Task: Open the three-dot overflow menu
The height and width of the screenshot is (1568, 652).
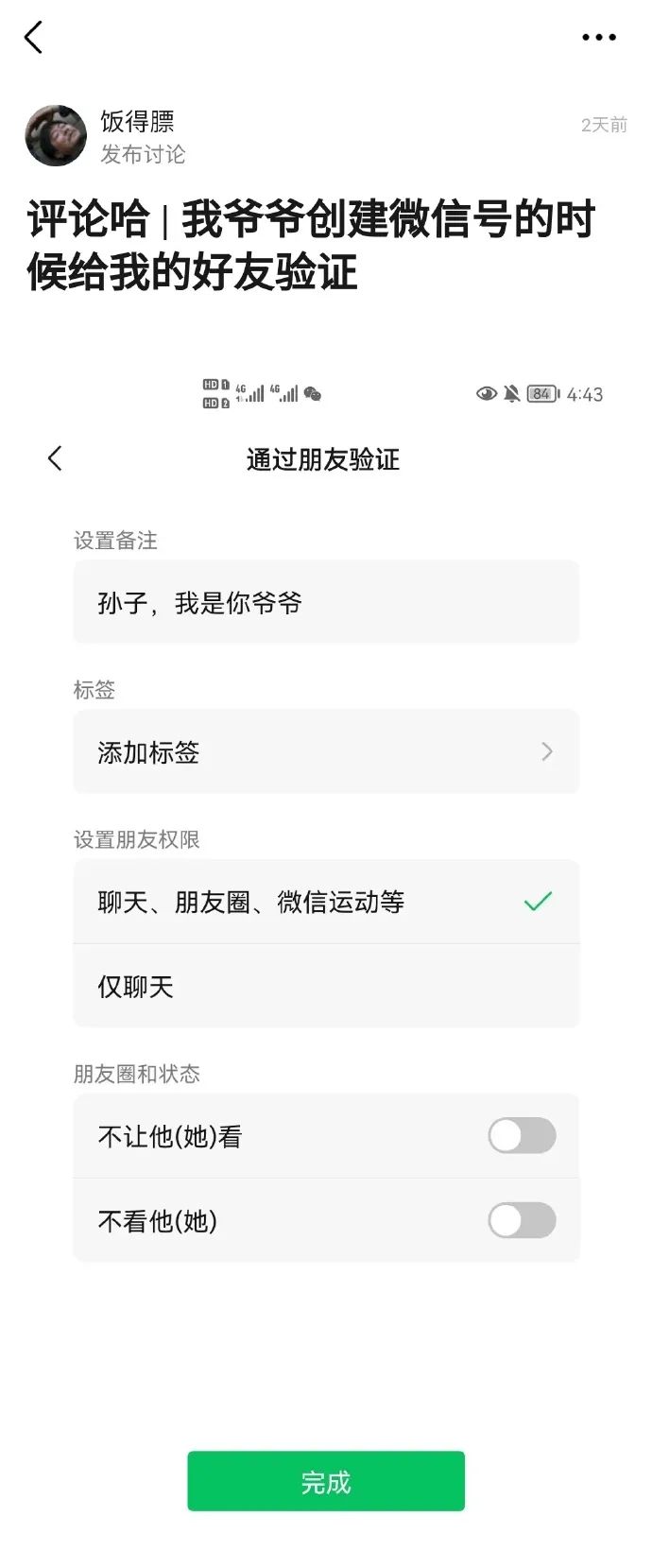Action: (598, 38)
